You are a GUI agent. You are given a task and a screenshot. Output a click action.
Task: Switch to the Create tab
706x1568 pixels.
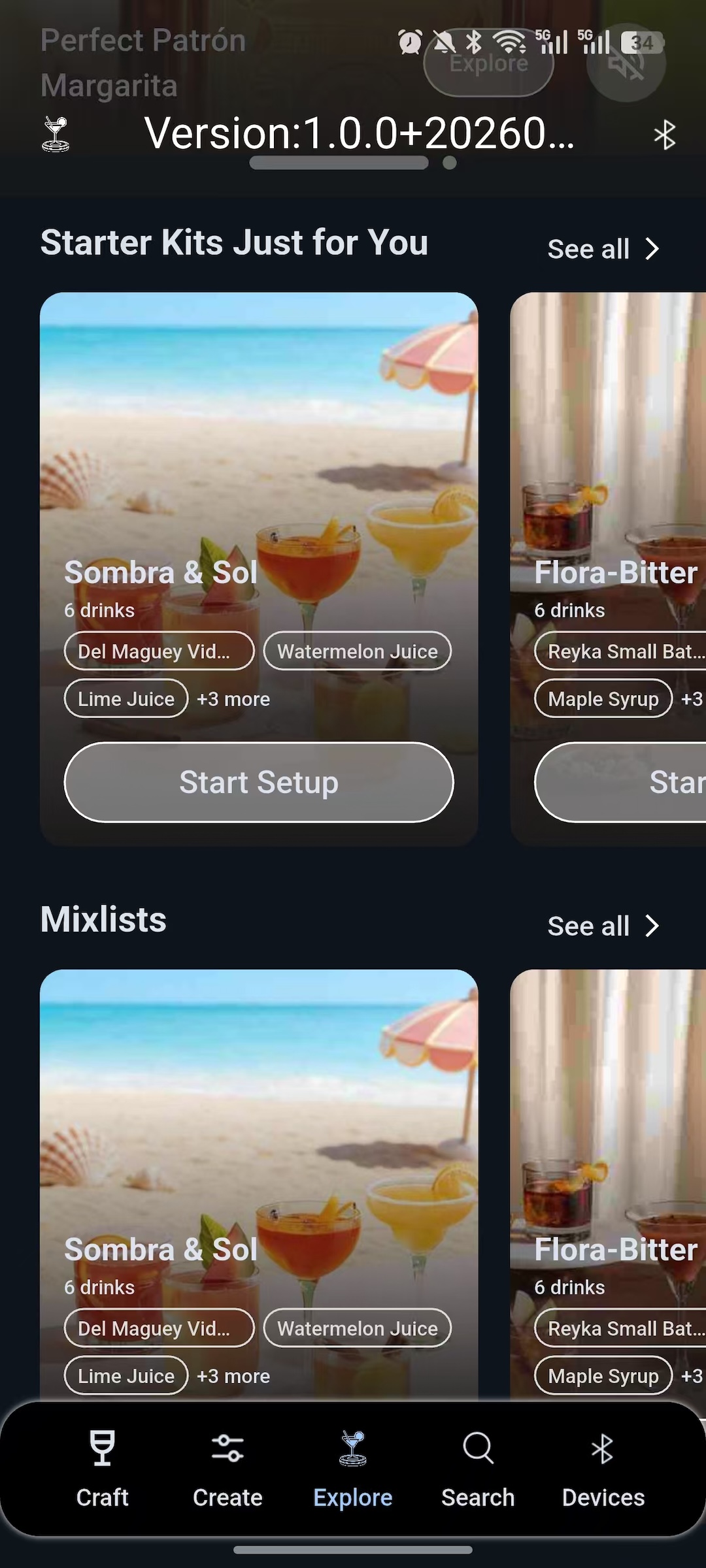tap(227, 1468)
